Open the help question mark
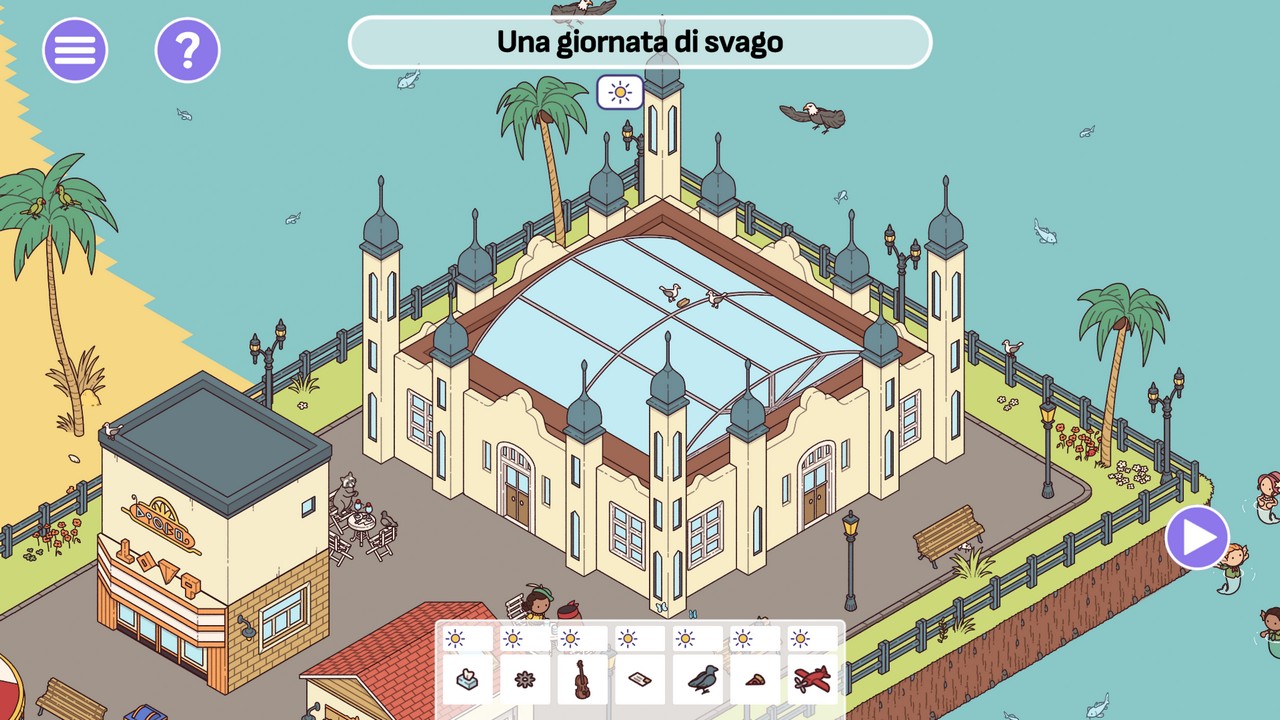Image resolution: width=1280 pixels, height=720 pixels. pyautogui.click(x=187, y=50)
